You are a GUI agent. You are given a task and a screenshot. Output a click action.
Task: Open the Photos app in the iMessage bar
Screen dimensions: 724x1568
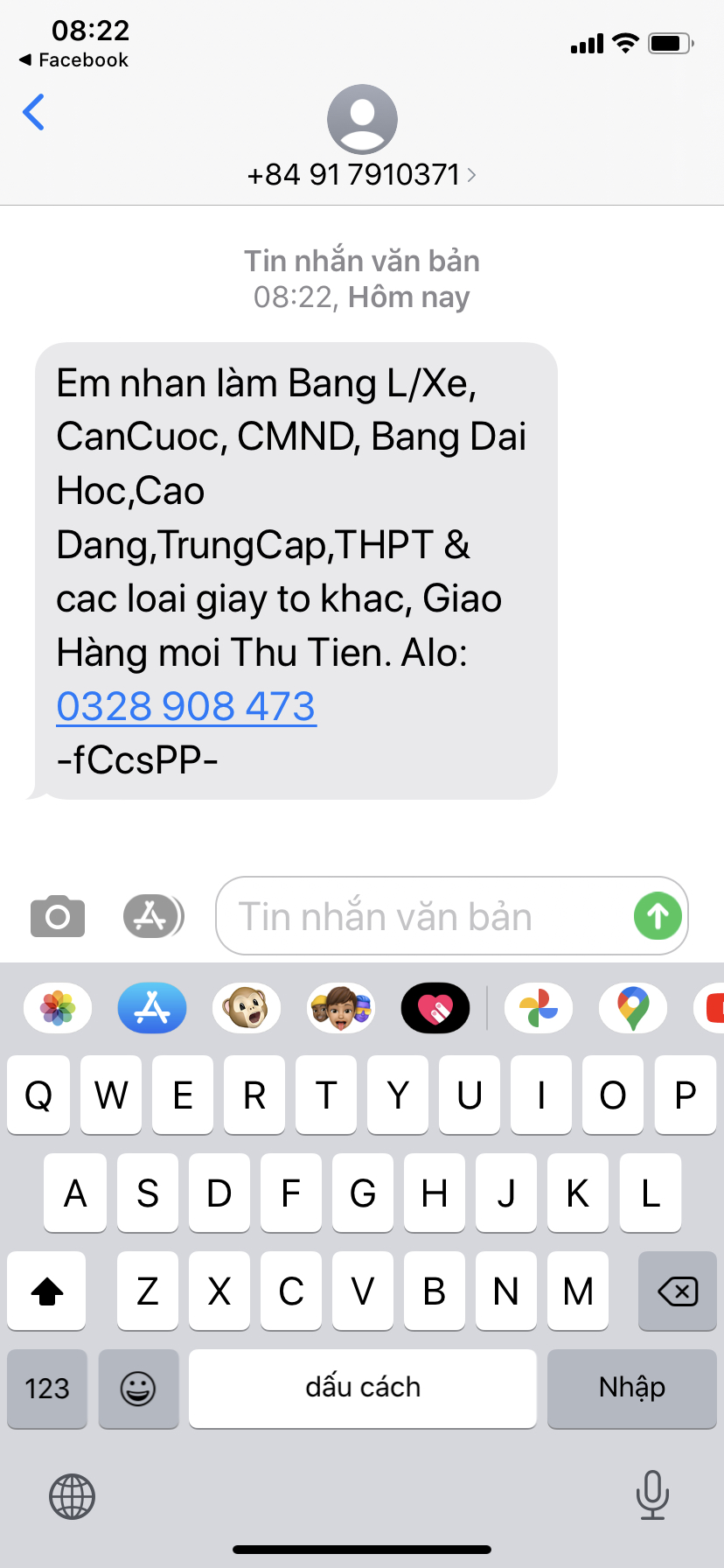[58, 1009]
